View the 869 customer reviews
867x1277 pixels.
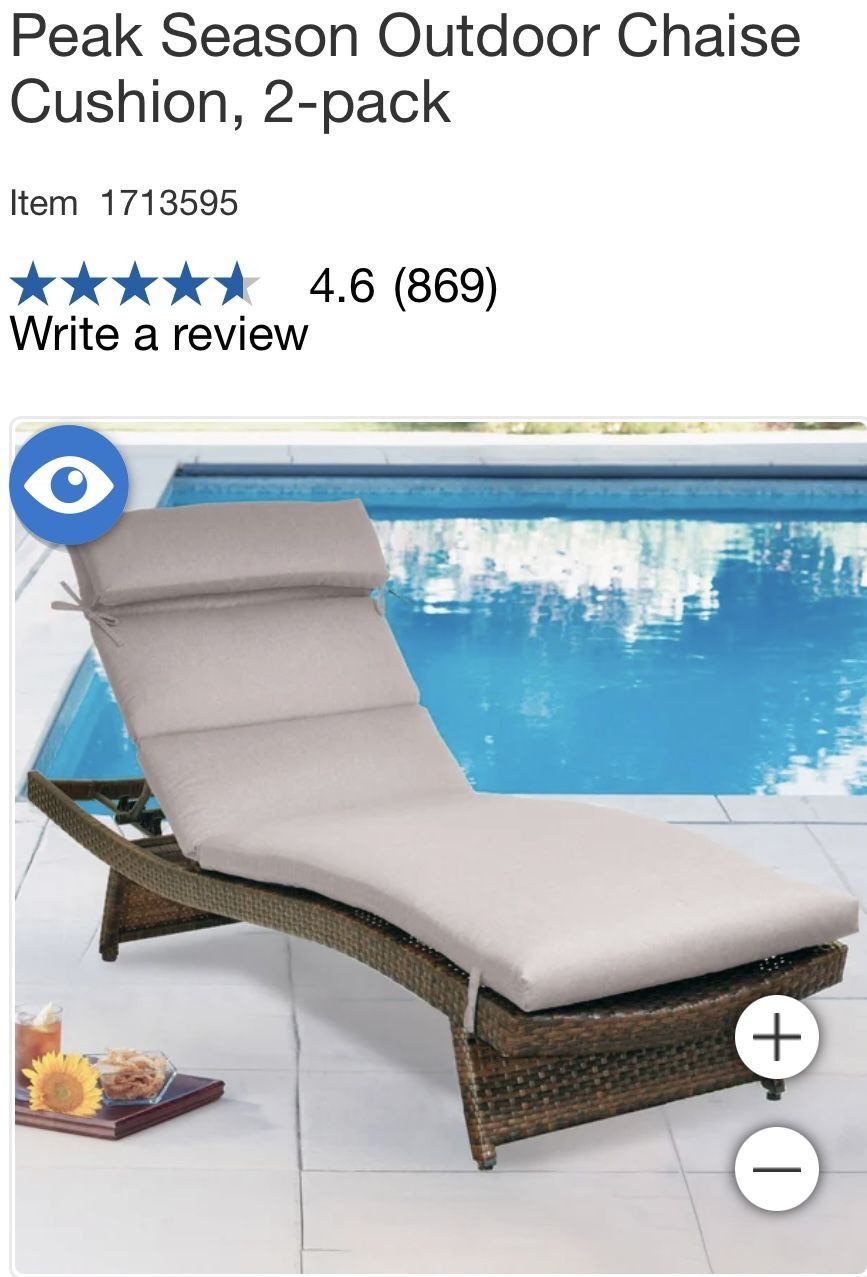pyautogui.click(x=445, y=287)
